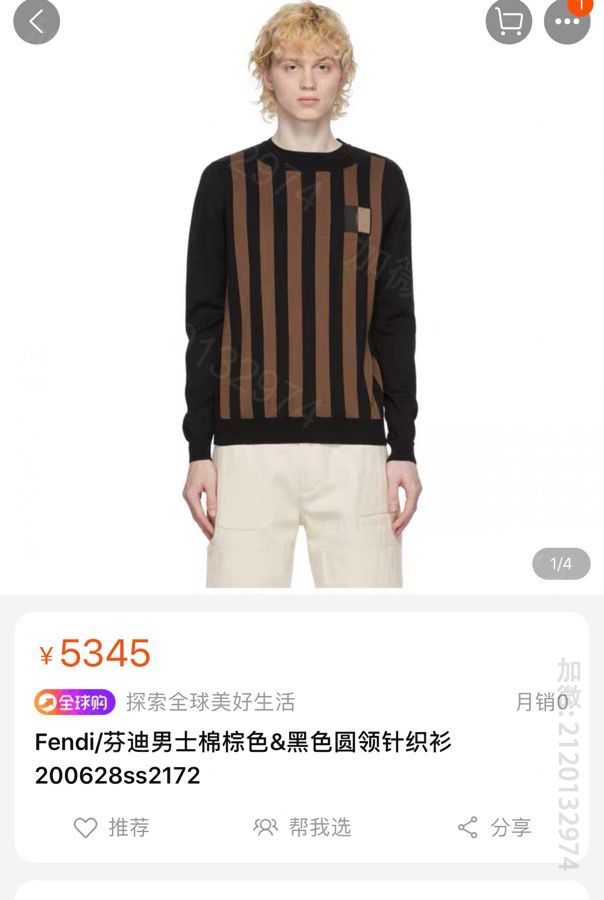
Task: Tap the 全球购 badge
Action: point(75,702)
